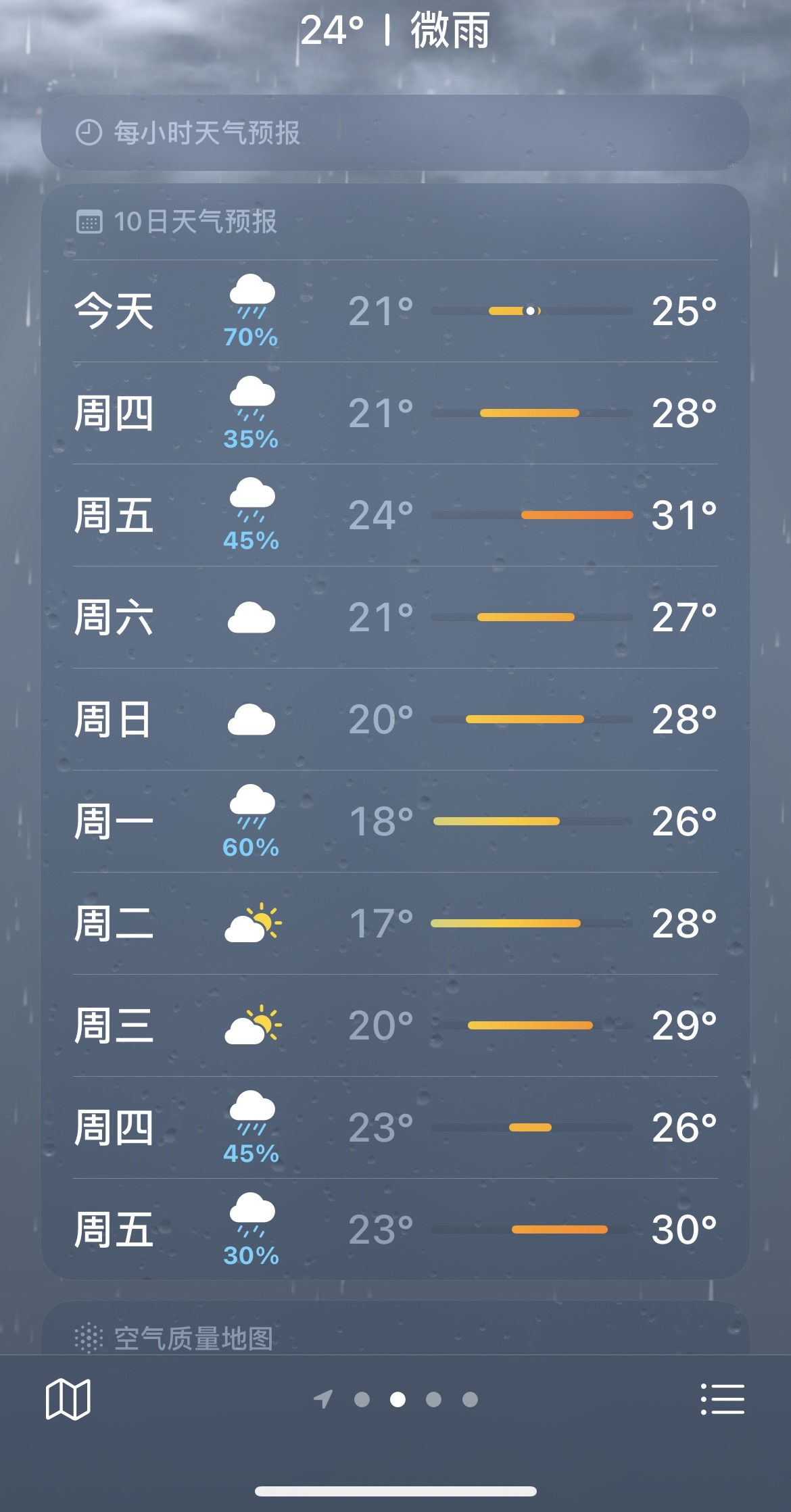Open today's forecast row 今天

(x=395, y=311)
